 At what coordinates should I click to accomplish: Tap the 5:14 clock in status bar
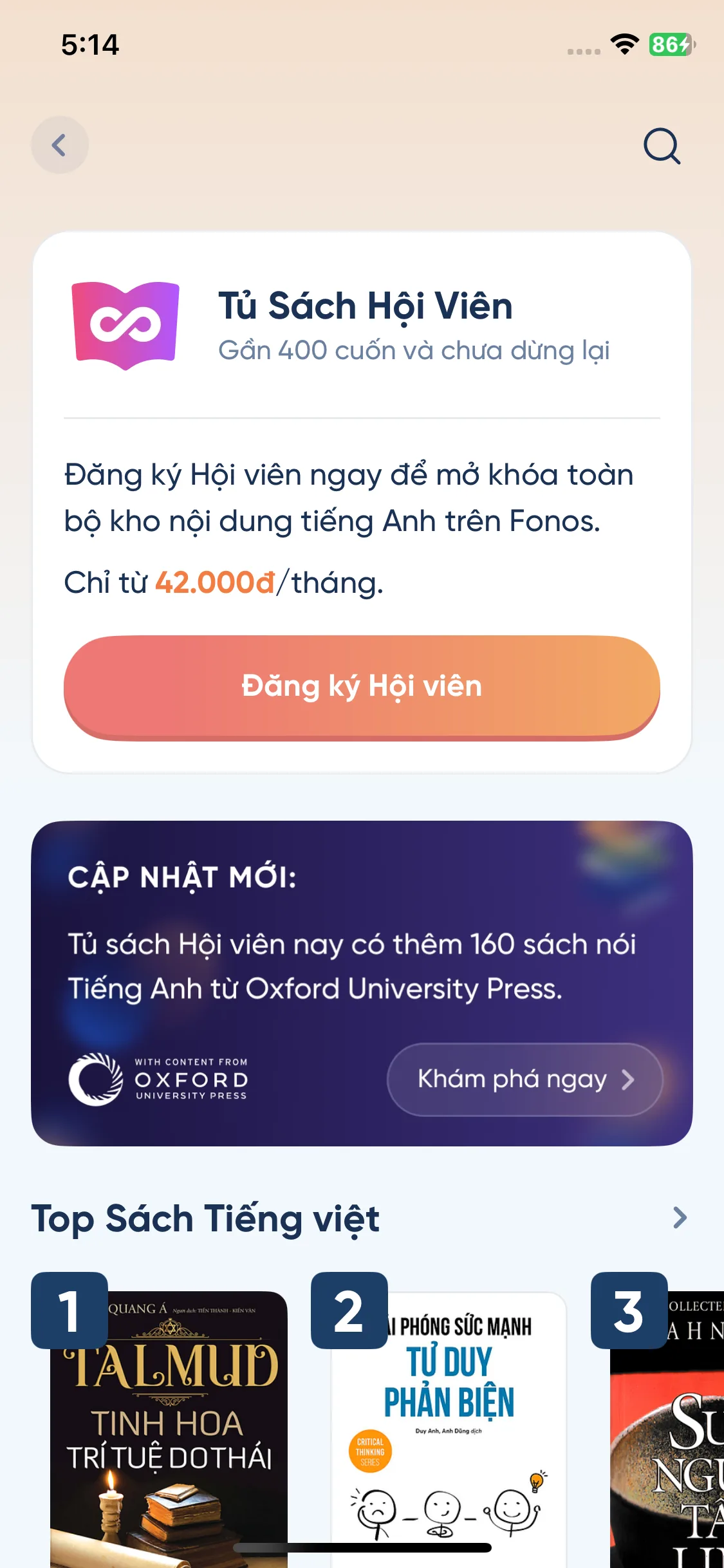[89, 45]
